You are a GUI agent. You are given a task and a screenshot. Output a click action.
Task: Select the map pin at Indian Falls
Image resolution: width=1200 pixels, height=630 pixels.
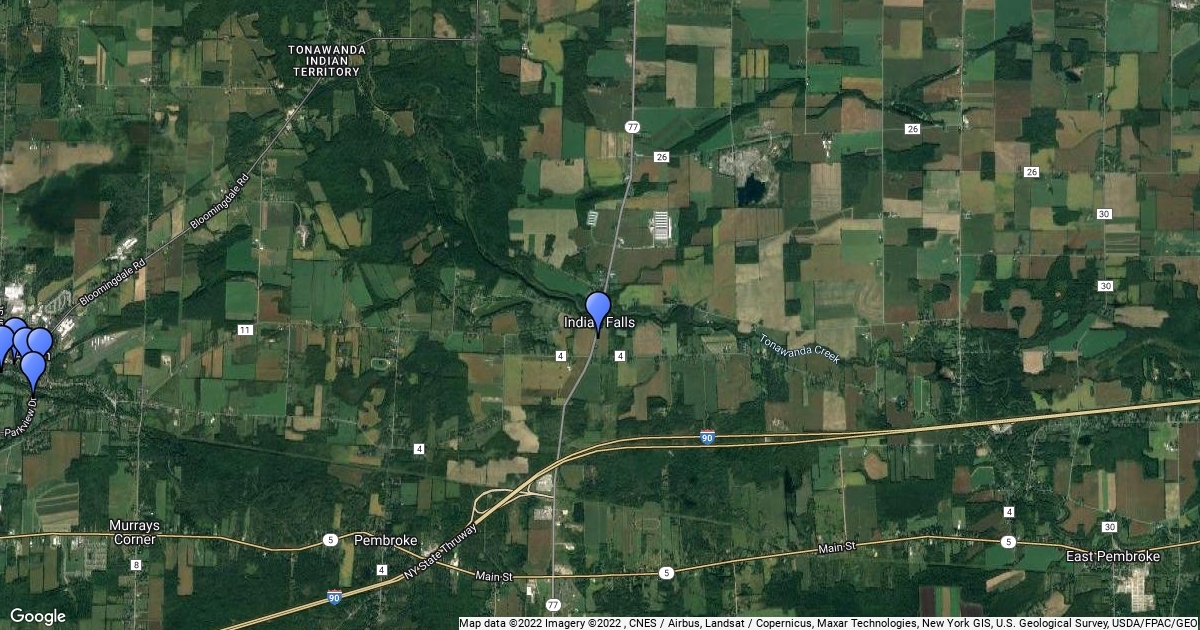(598, 313)
